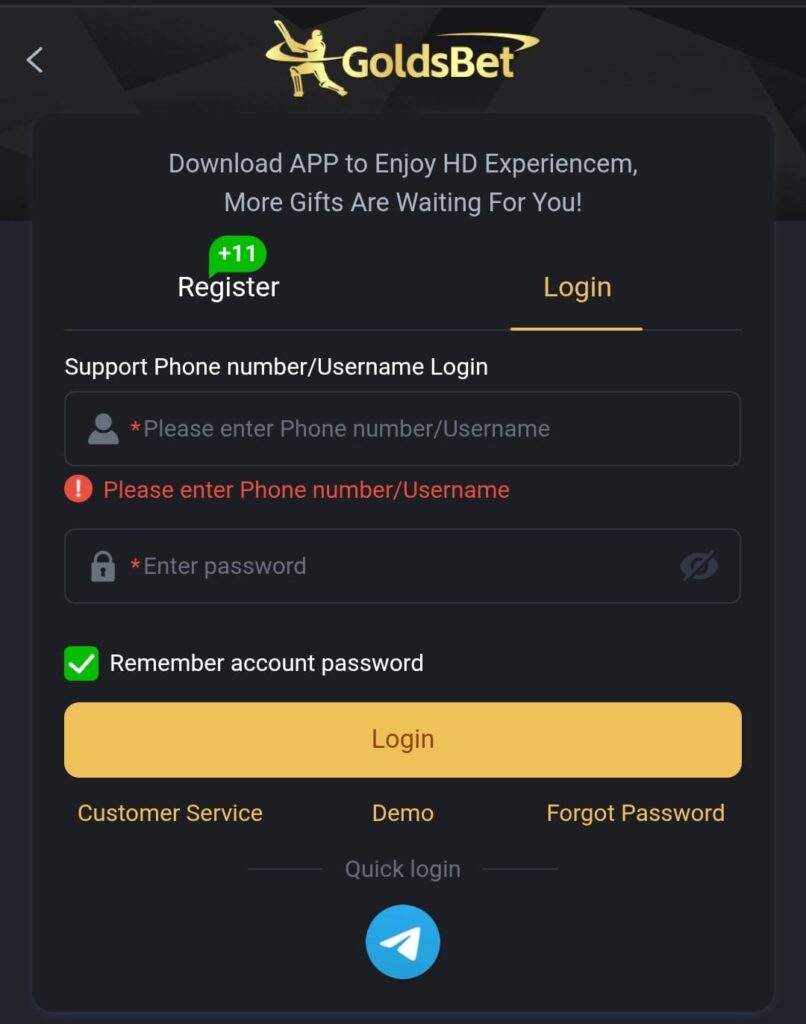Quick login with Telegram
Screen dimensions: 806x1024
click(x=402, y=942)
